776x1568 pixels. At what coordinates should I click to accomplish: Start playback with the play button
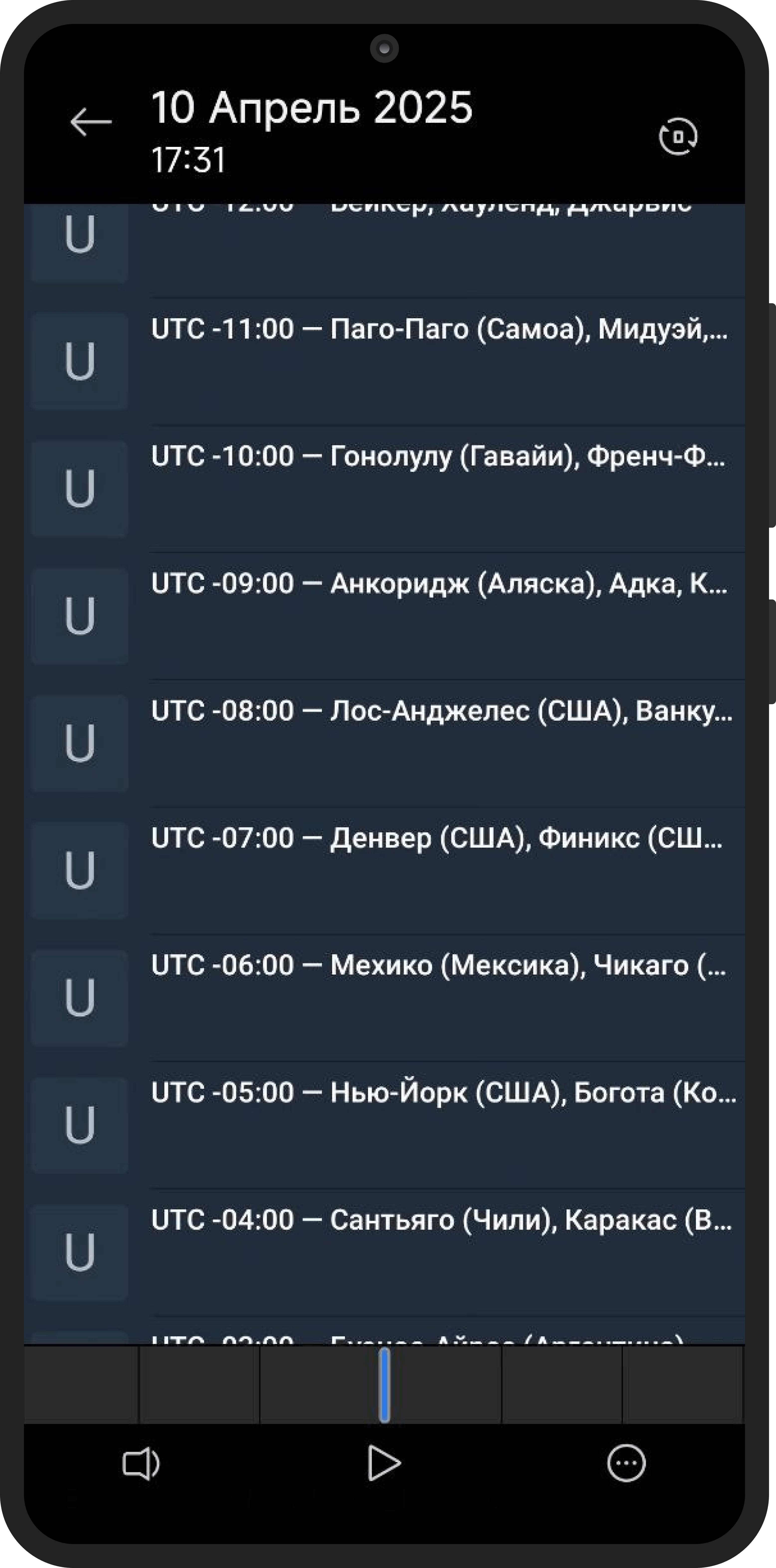(x=384, y=1463)
